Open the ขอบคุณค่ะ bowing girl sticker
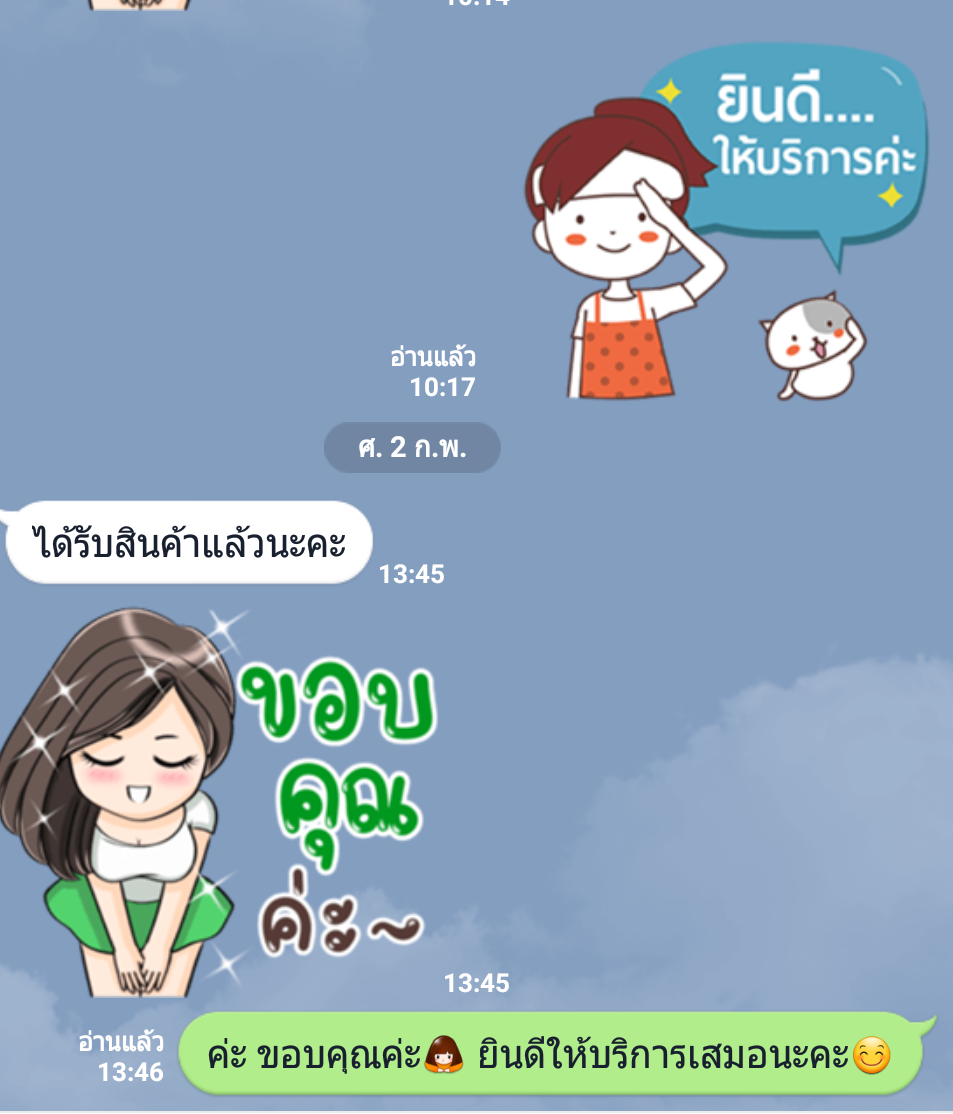The width and height of the screenshot is (953, 1114). click(x=220, y=800)
